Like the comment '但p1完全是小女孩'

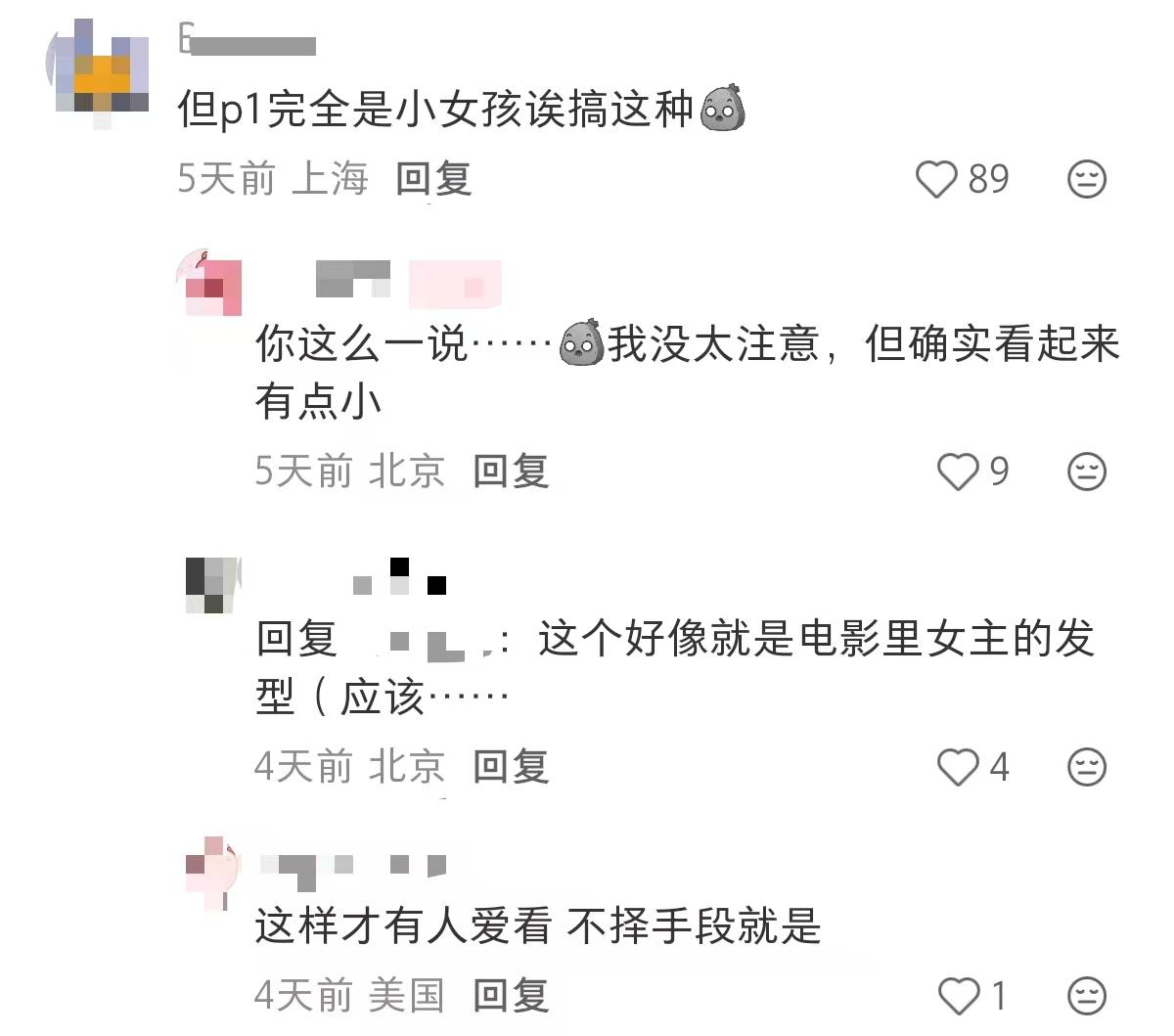(x=935, y=179)
